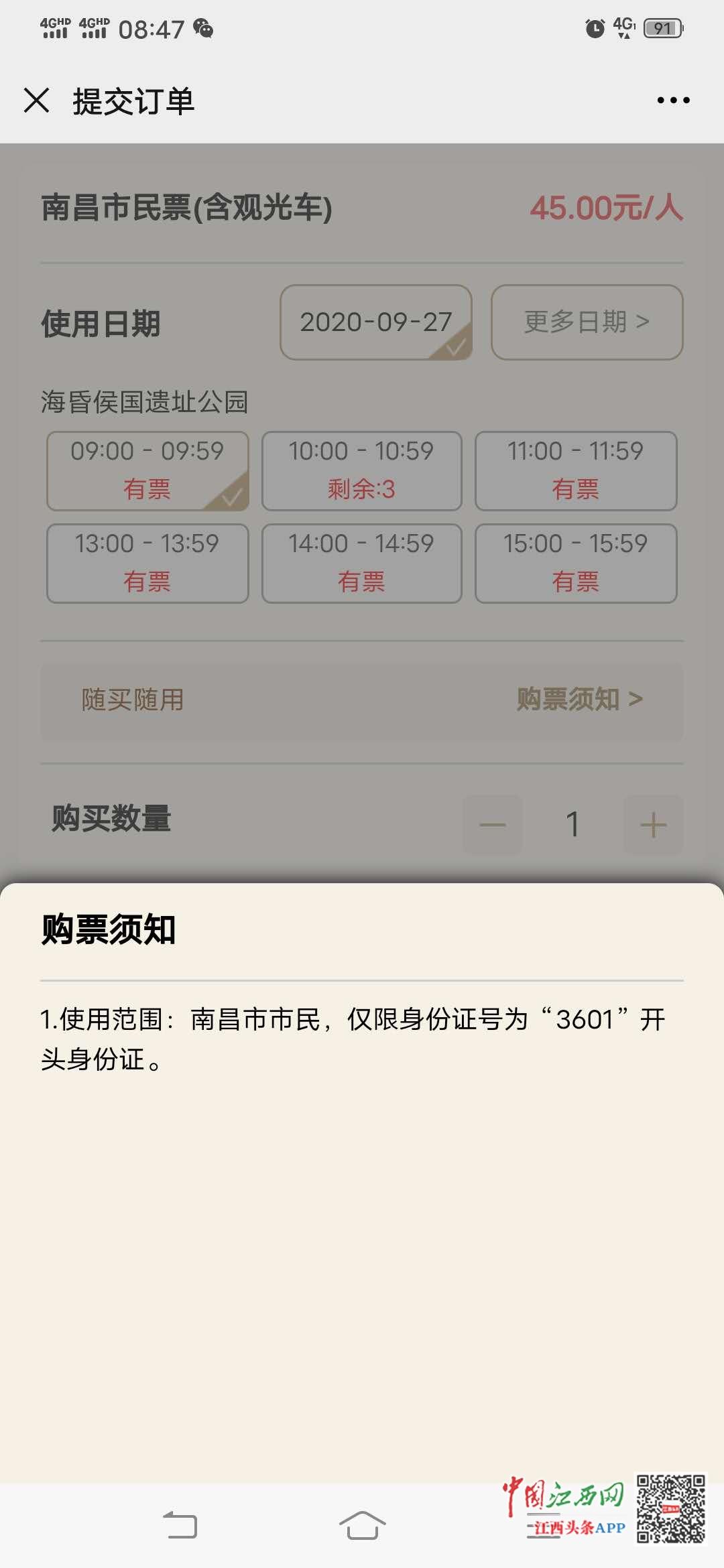This screenshot has height=1568, width=724.
Task: Select the 14:00-14:59 time slot
Action: [x=361, y=563]
